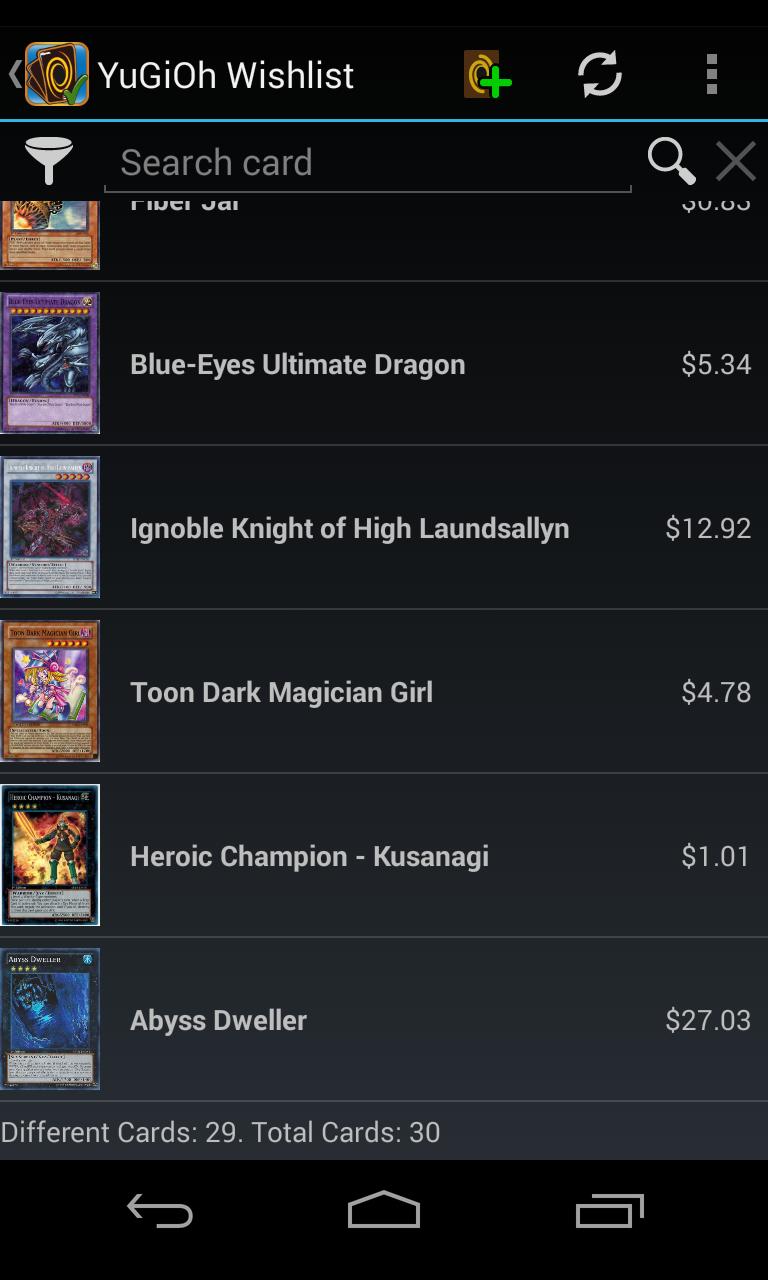Image resolution: width=768 pixels, height=1280 pixels.
Task: Refresh the wishlist prices
Action: coord(601,74)
